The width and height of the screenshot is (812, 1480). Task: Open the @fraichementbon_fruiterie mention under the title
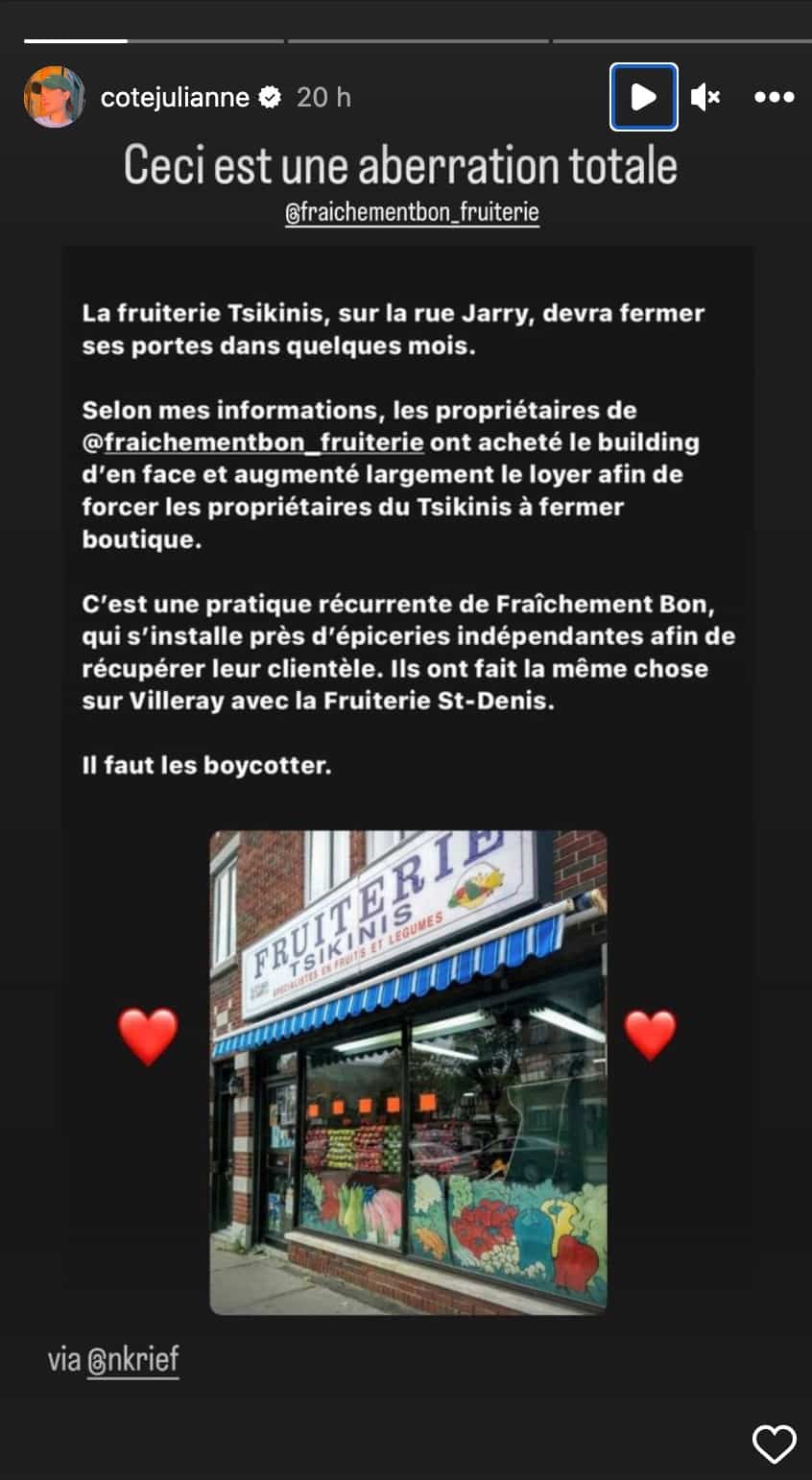(x=412, y=212)
